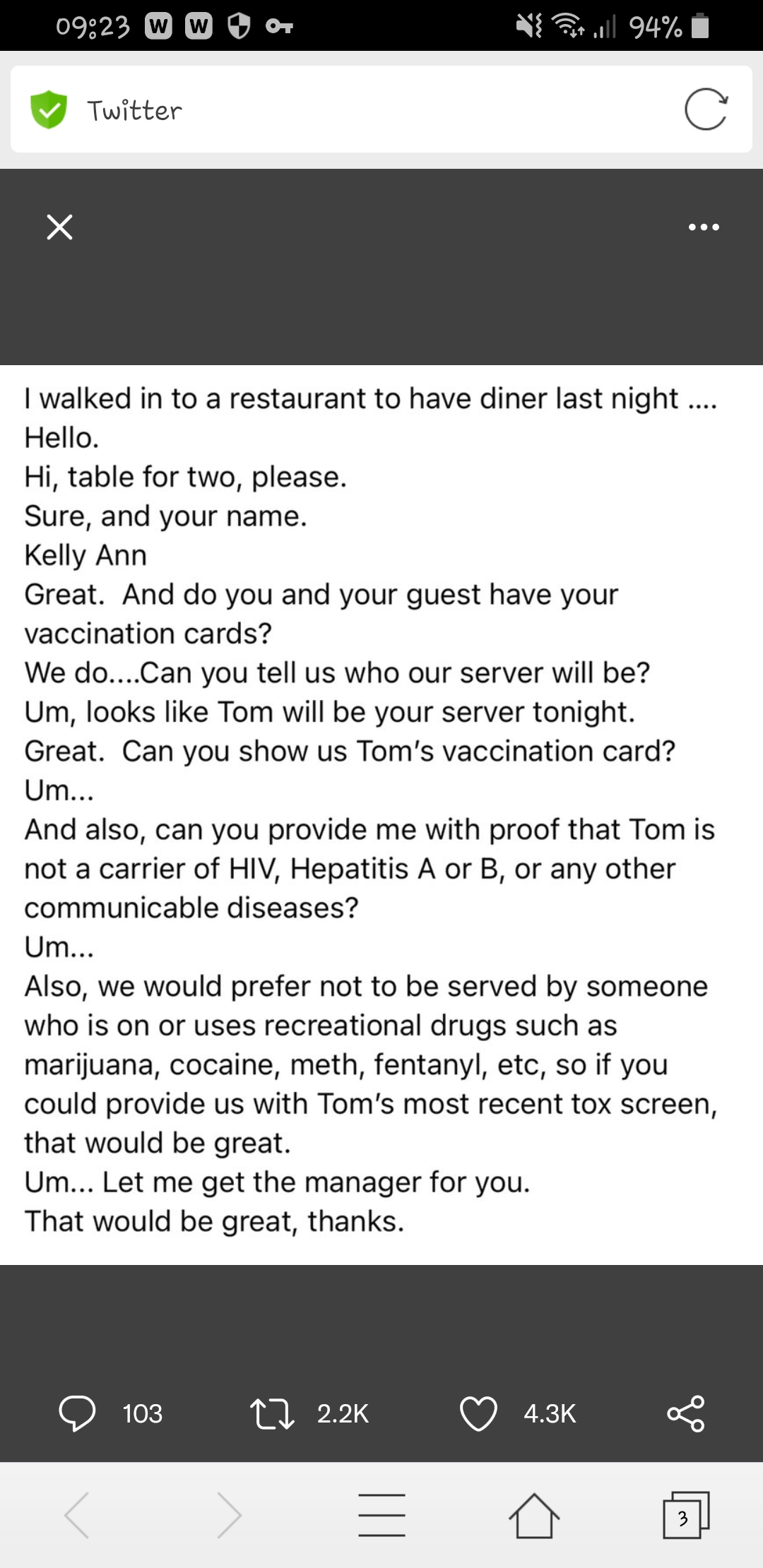Go to the browser home page
This screenshot has width=763, height=1568.
534,1515
